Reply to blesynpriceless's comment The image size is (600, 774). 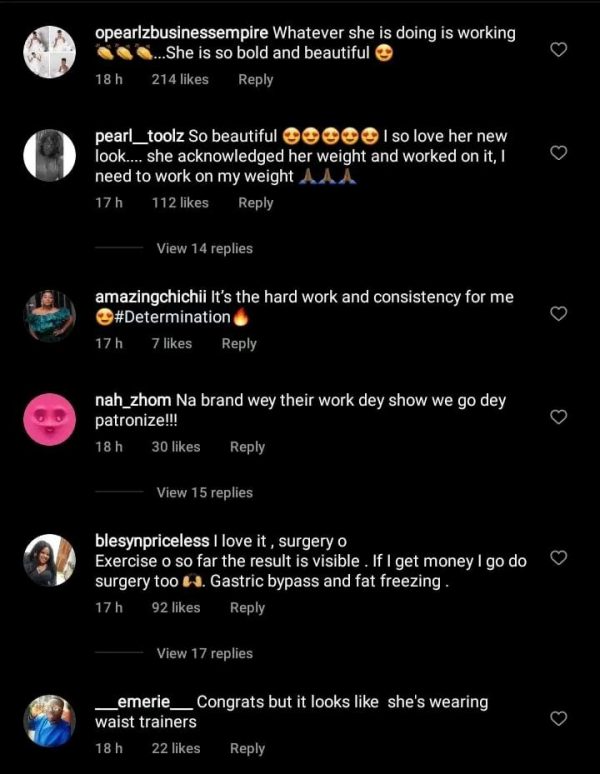pyautogui.click(x=247, y=607)
